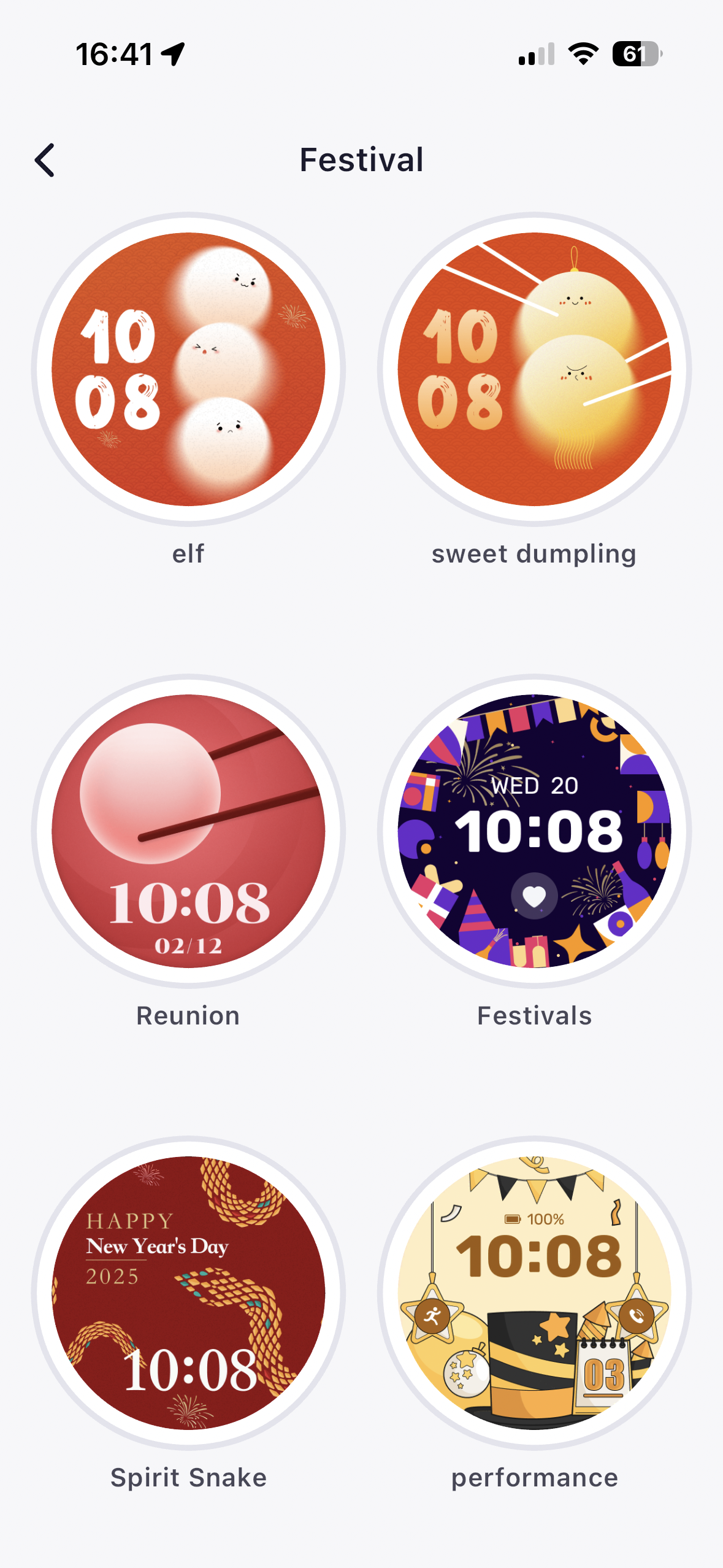Go back from the Festival screen
The image size is (723, 1568).
45,160
